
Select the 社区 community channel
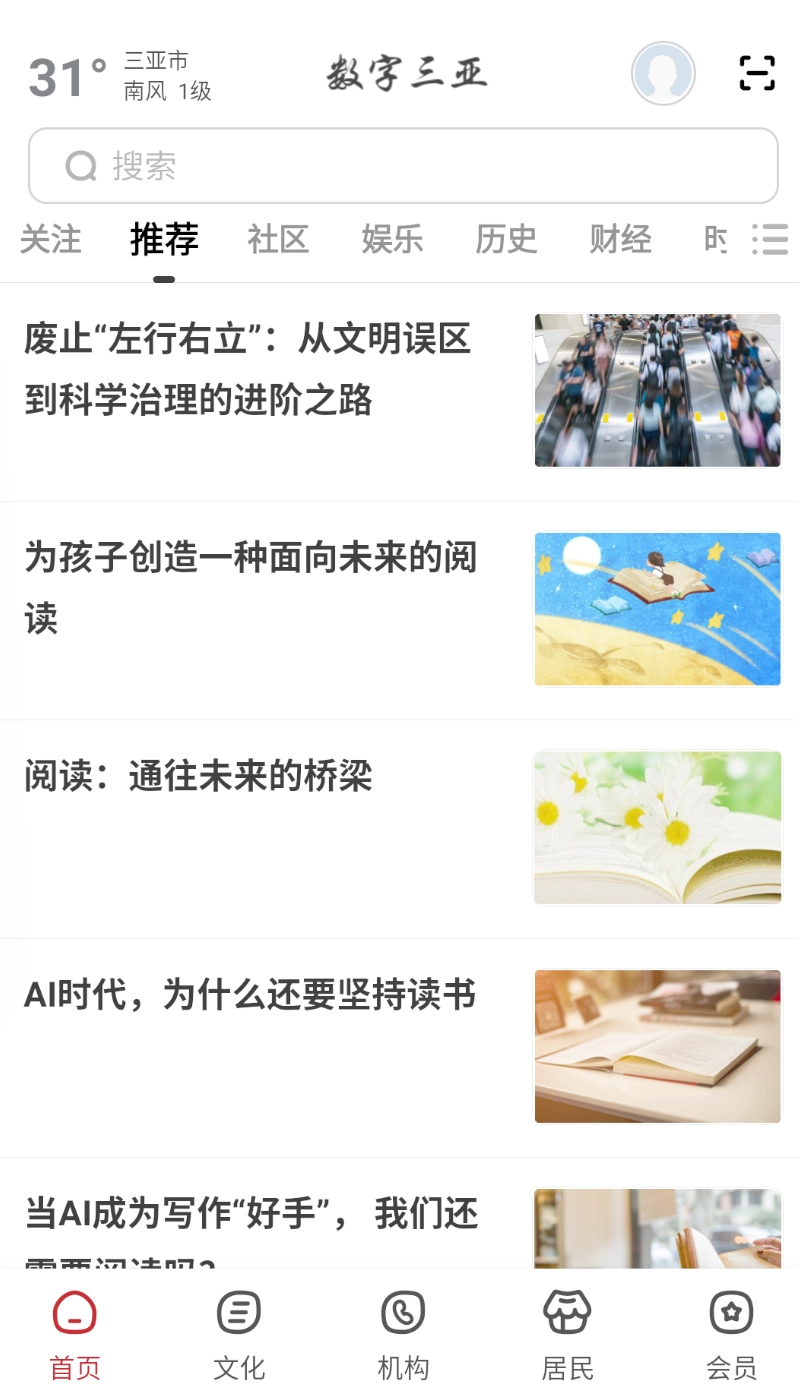(x=278, y=239)
